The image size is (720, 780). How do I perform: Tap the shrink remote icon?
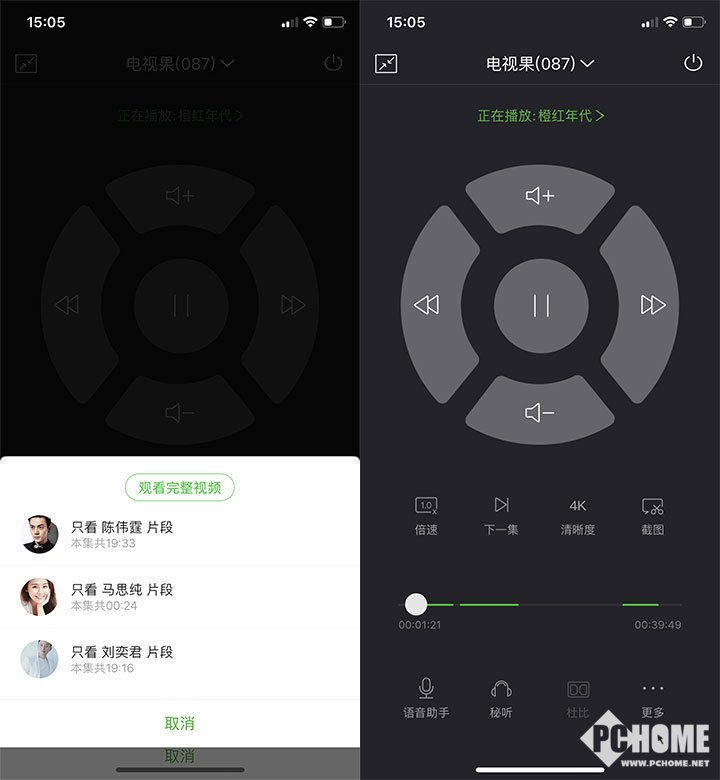pyautogui.click(x=387, y=63)
